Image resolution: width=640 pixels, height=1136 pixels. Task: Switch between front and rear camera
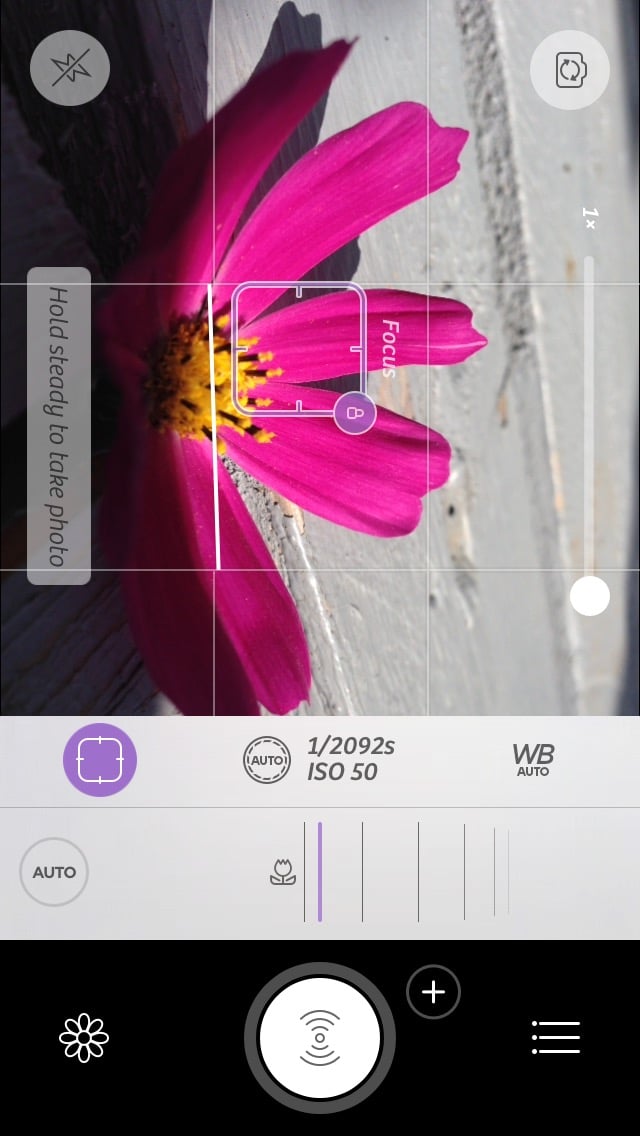pyautogui.click(x=570, y=69)
